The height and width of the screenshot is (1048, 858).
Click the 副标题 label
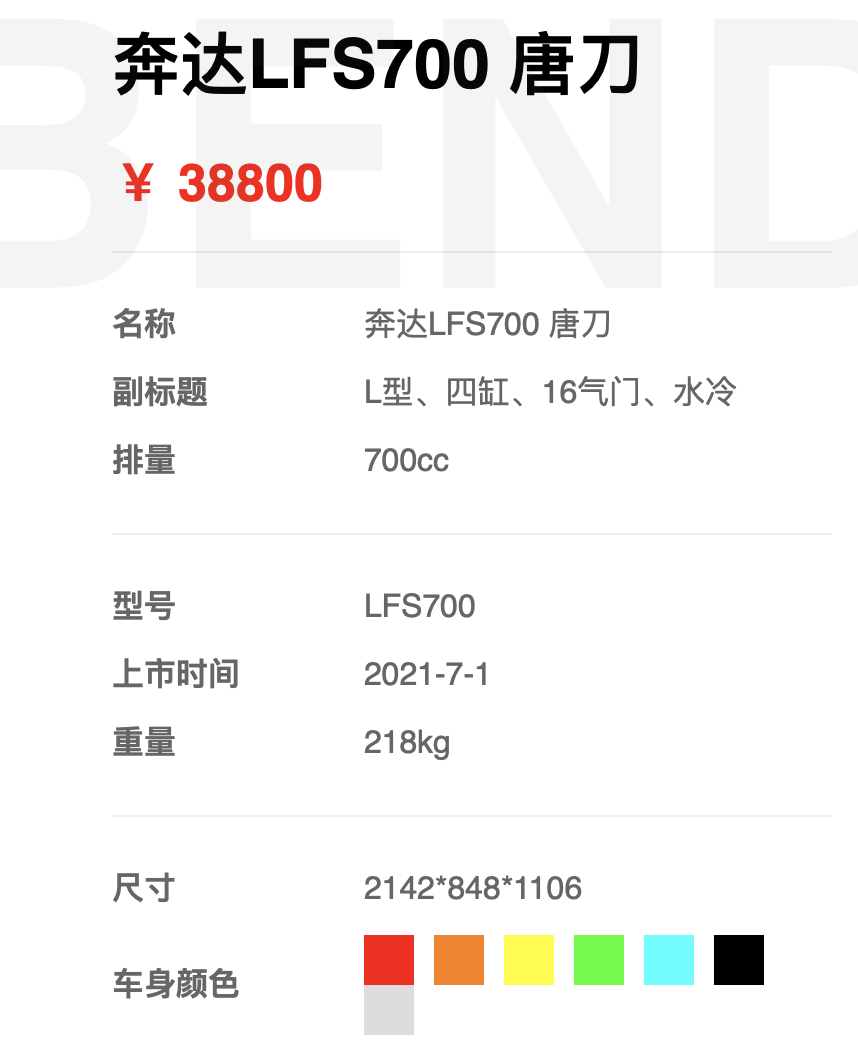(x=161, y=393)
